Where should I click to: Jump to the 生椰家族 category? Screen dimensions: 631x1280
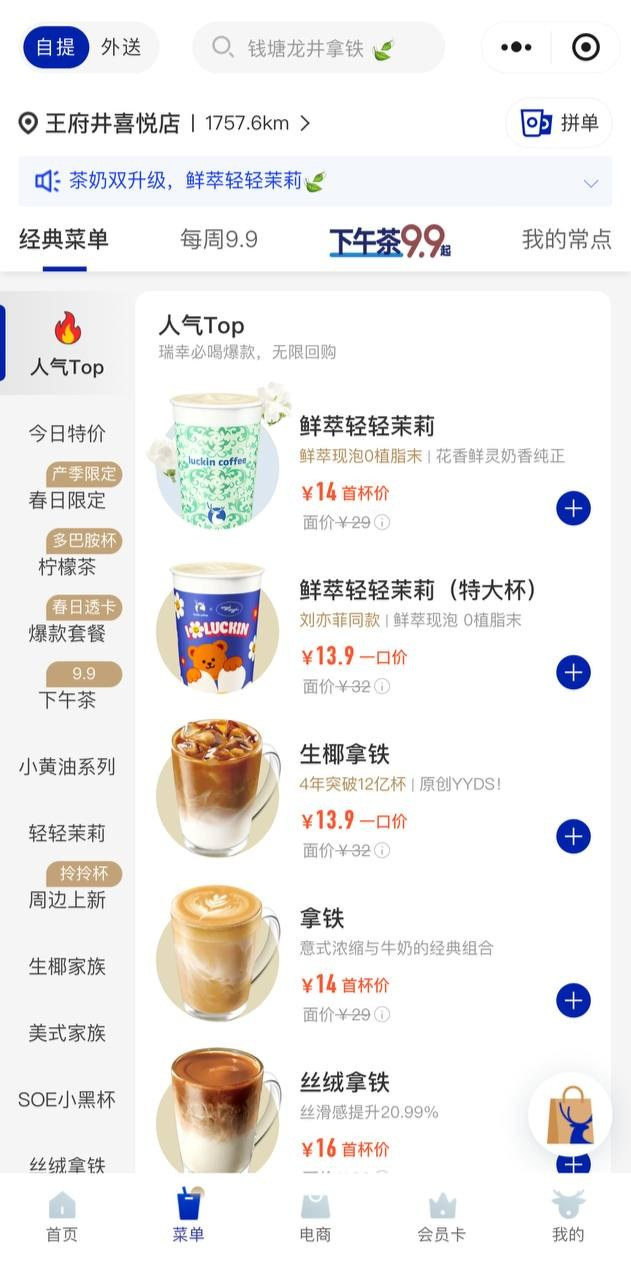67,967
